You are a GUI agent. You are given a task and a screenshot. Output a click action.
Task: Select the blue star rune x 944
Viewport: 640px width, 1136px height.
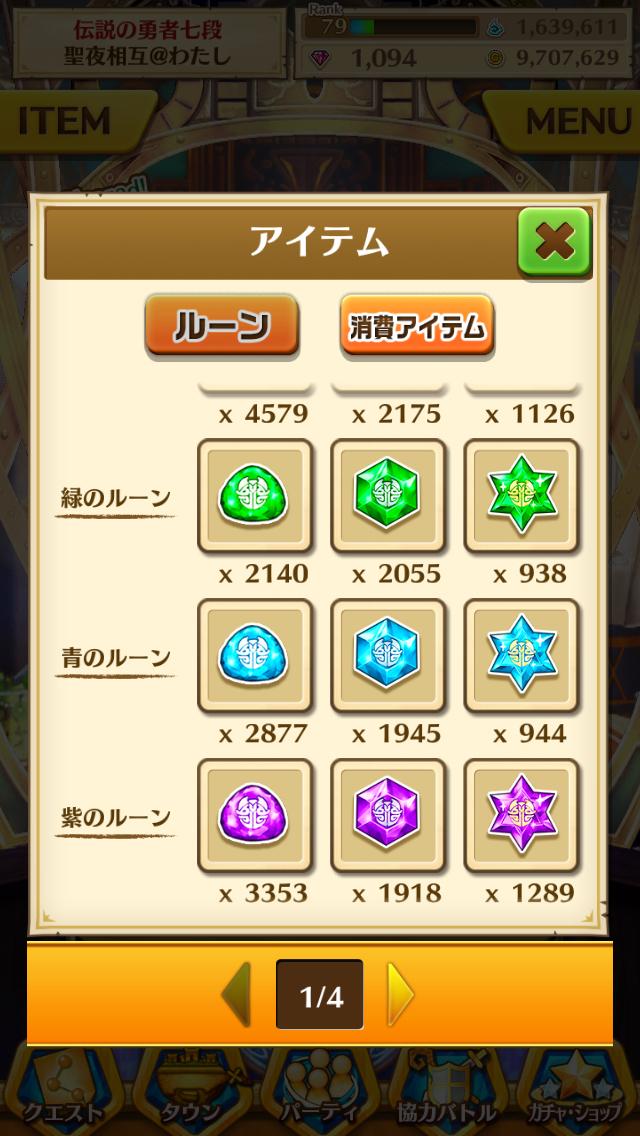point(521,657)
